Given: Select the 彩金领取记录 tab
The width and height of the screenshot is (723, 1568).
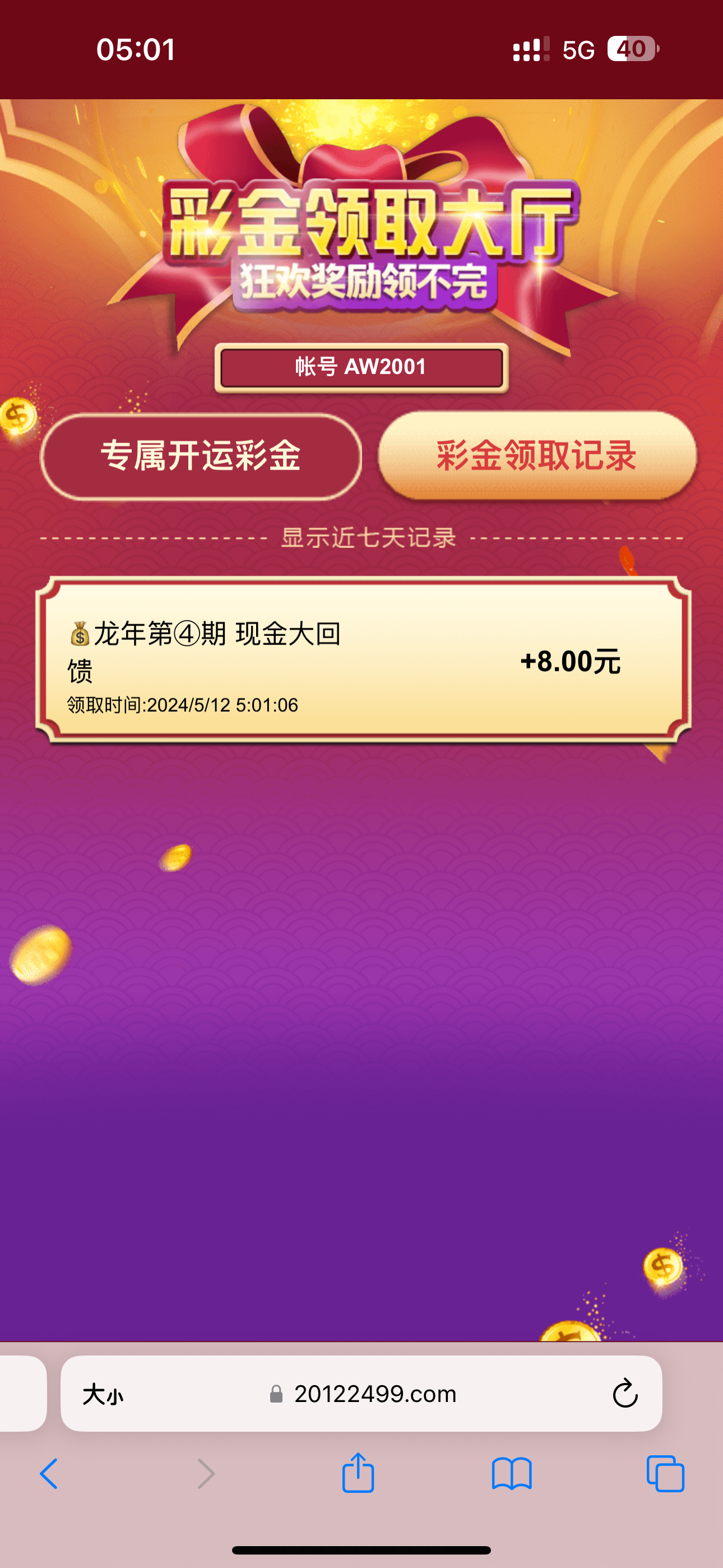Looking at the screenshot, I should click(537, 455).
